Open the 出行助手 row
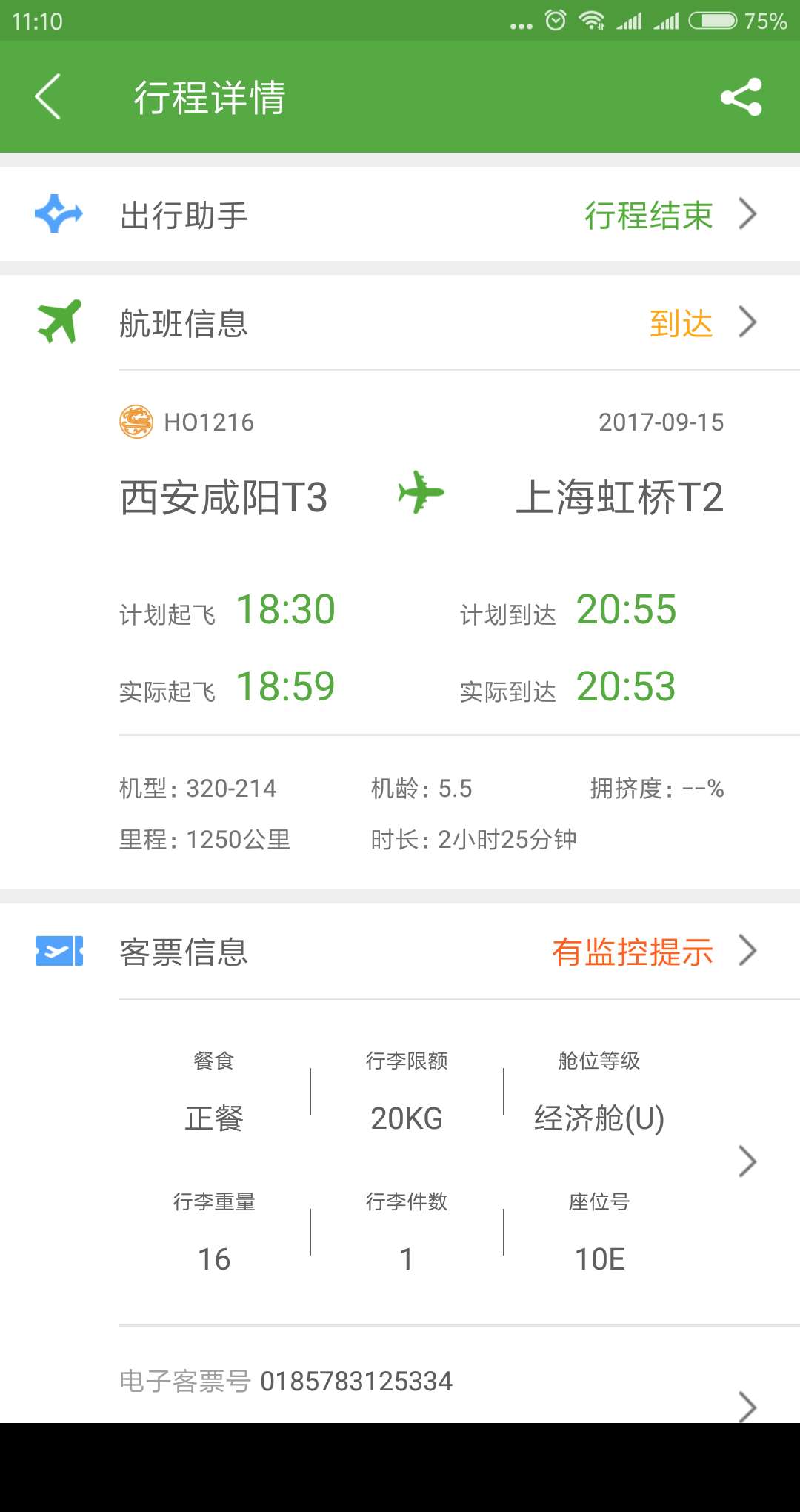 400,215
